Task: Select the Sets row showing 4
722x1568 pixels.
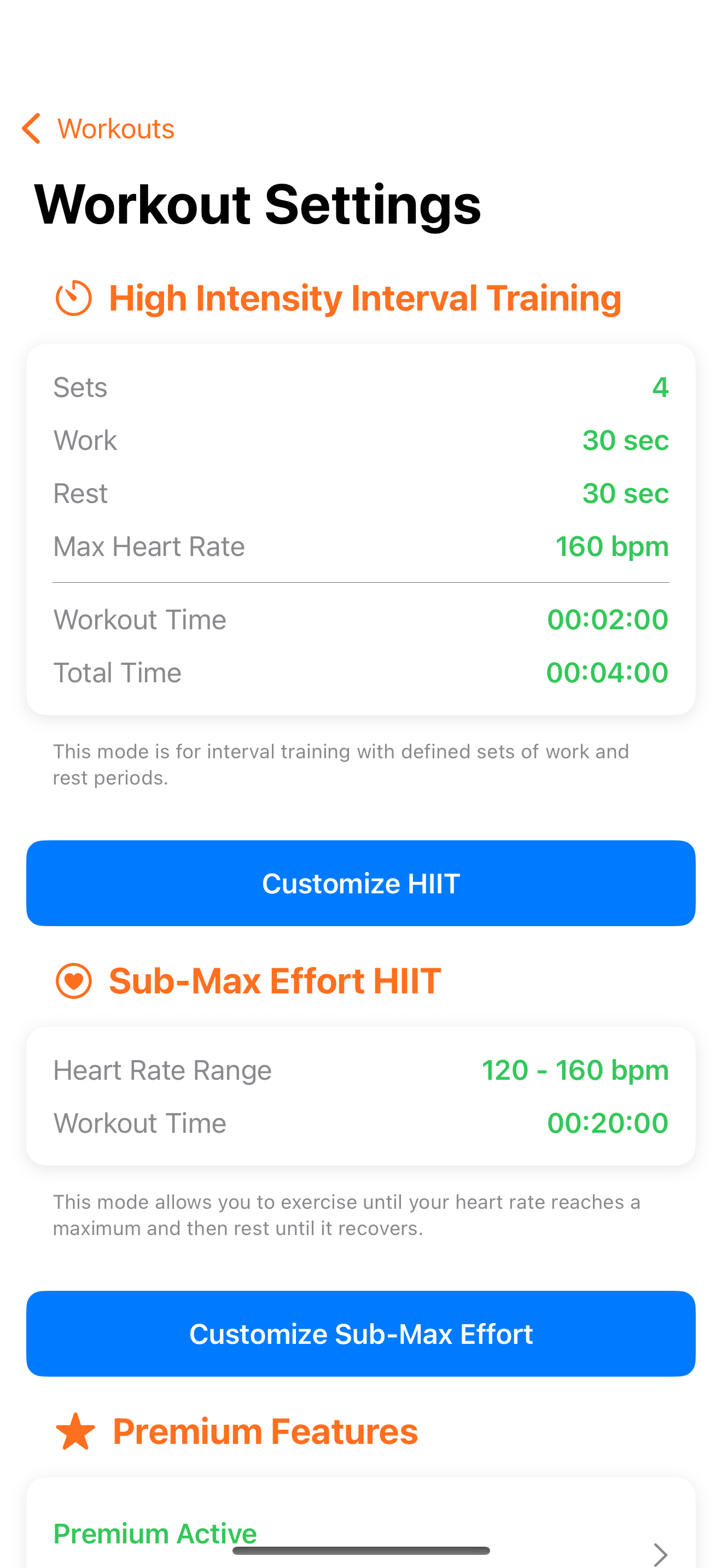Action: click(360, 387)
